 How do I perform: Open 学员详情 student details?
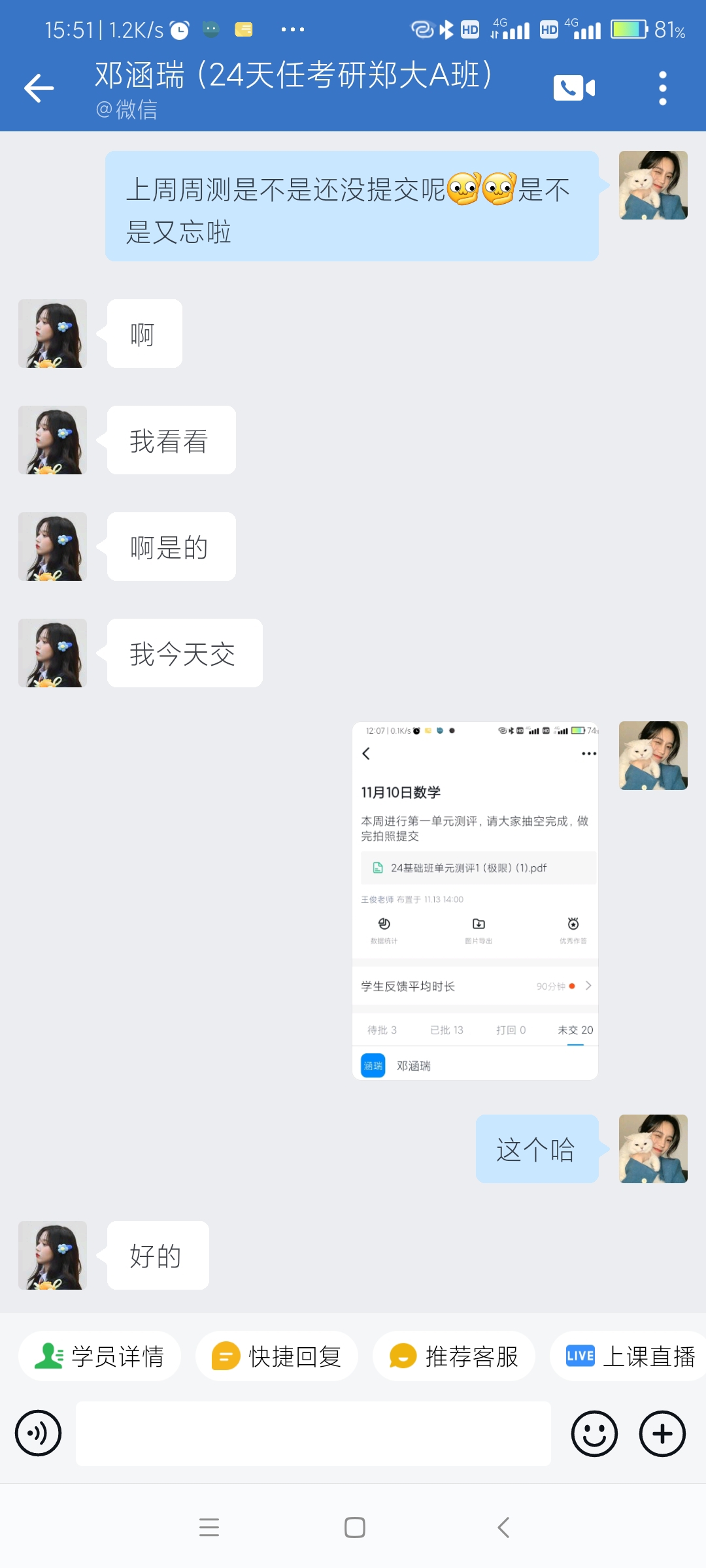(99, 1356)
